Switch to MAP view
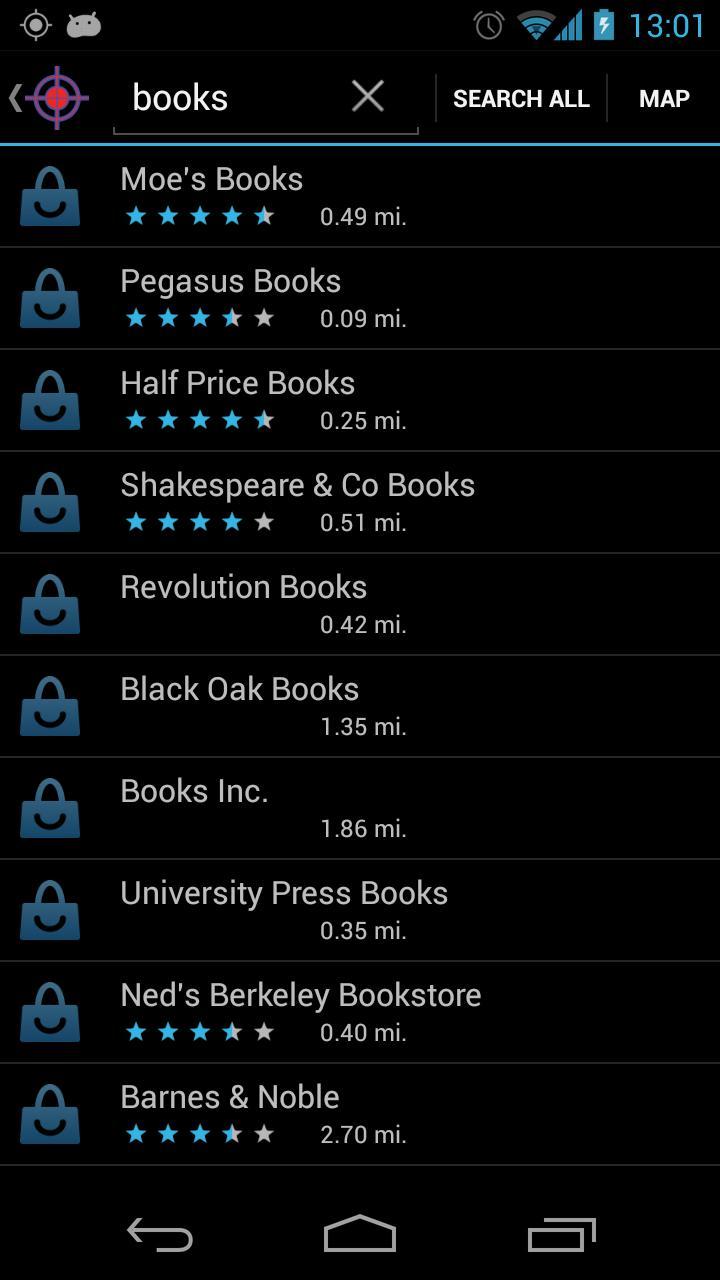Screen dimensions: 720x1280 pyautogui.click(x=664, y=99)
